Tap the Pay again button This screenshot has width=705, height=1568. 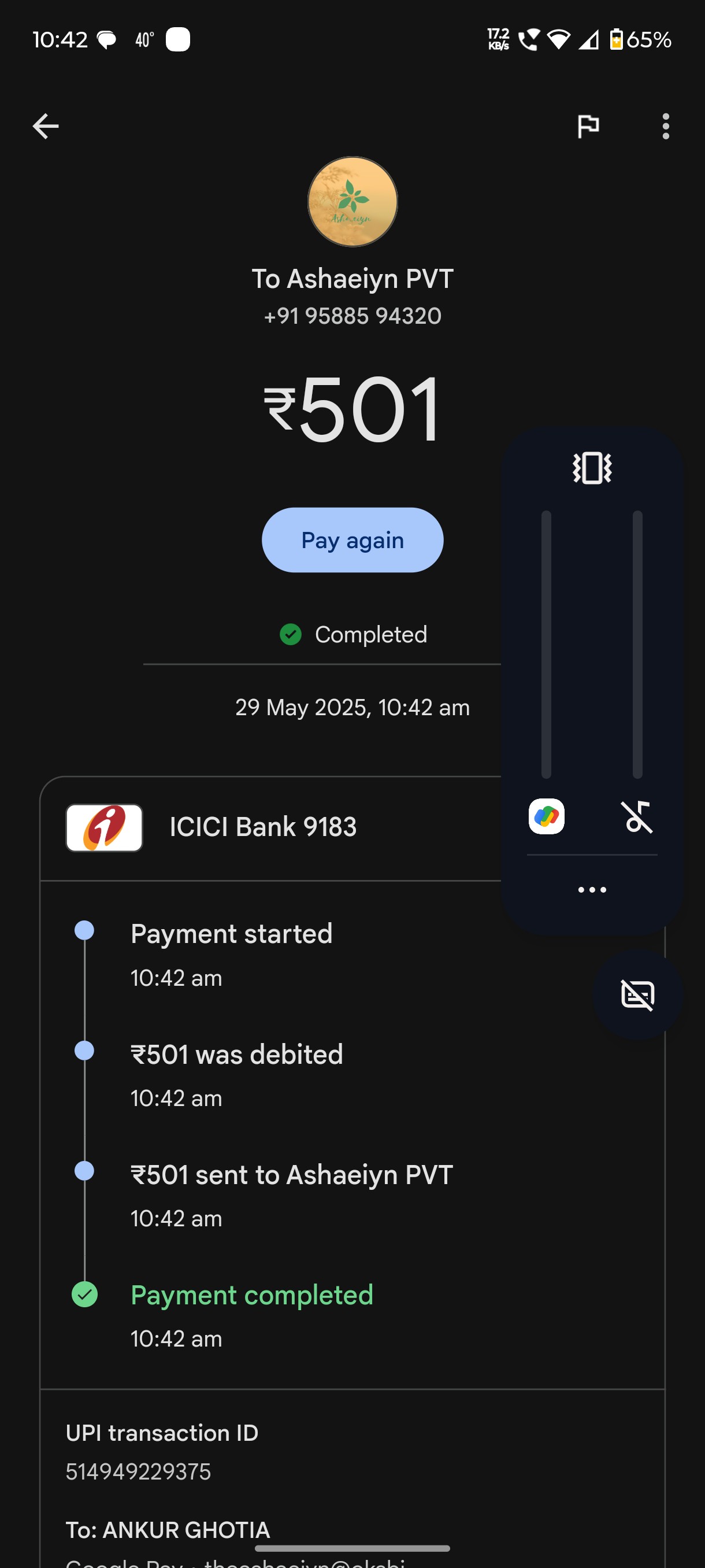[x=352, y=540]
